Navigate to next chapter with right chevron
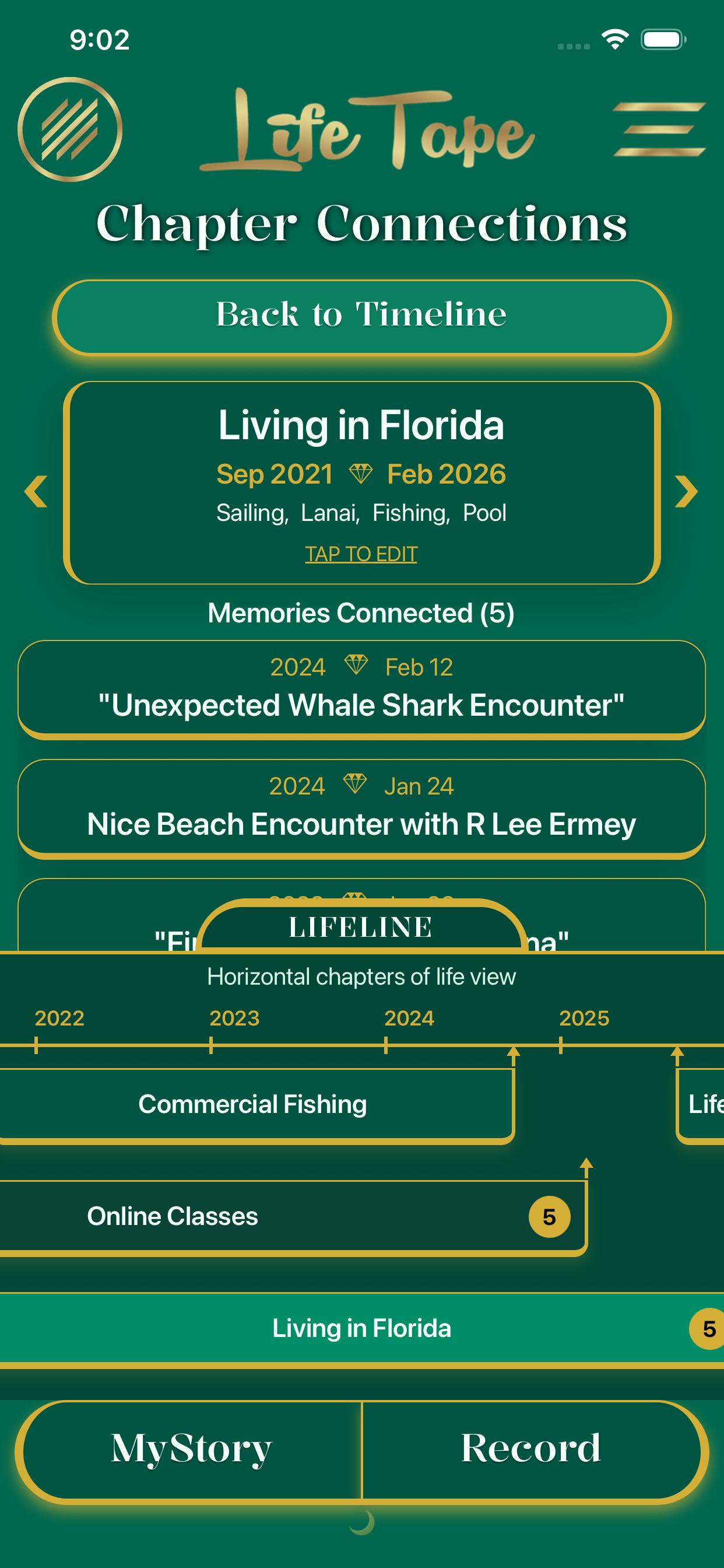Image resolution: width=724 pixels, height=1568 pixels. click(686, 491)
